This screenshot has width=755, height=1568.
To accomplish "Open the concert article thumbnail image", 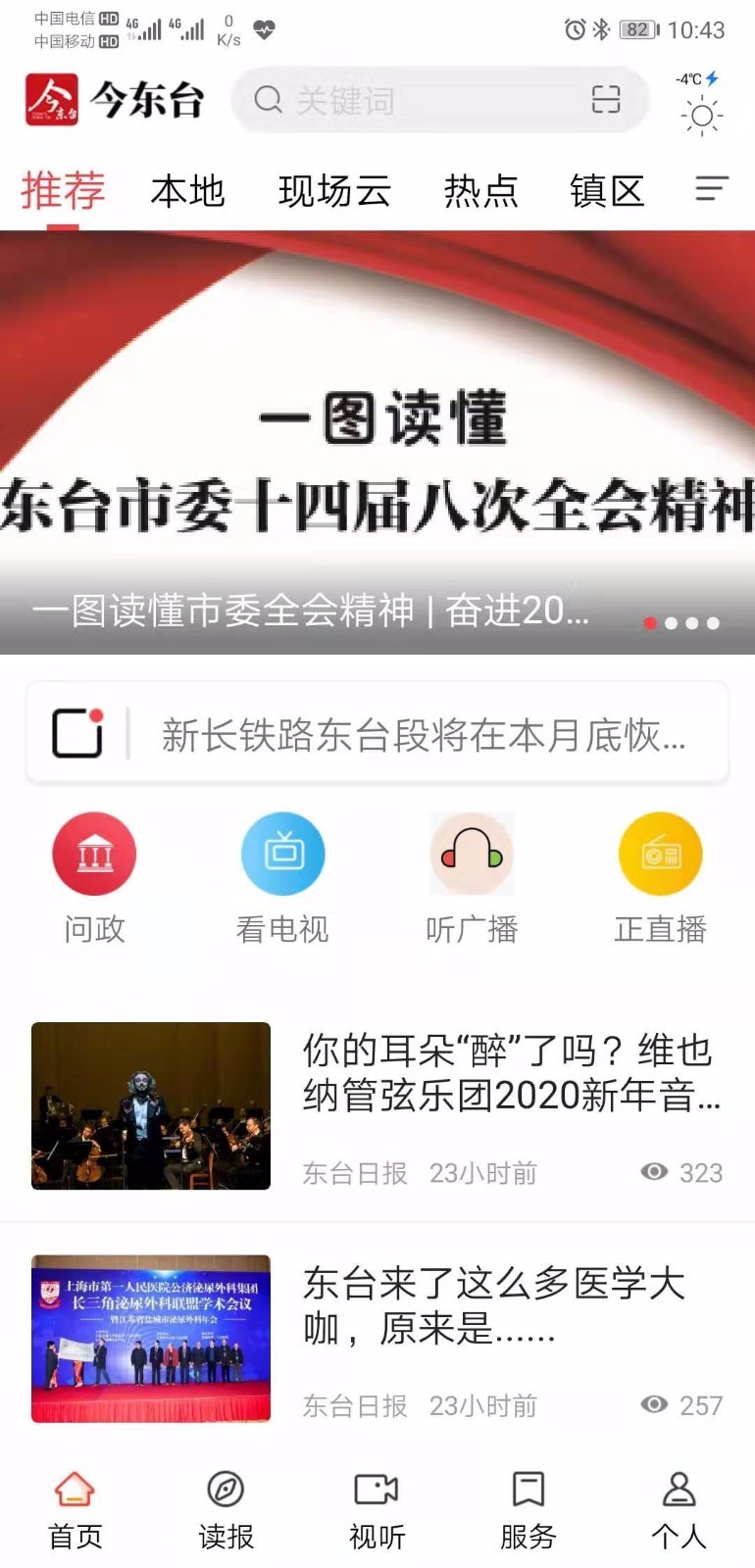I will pos(150,1105).
